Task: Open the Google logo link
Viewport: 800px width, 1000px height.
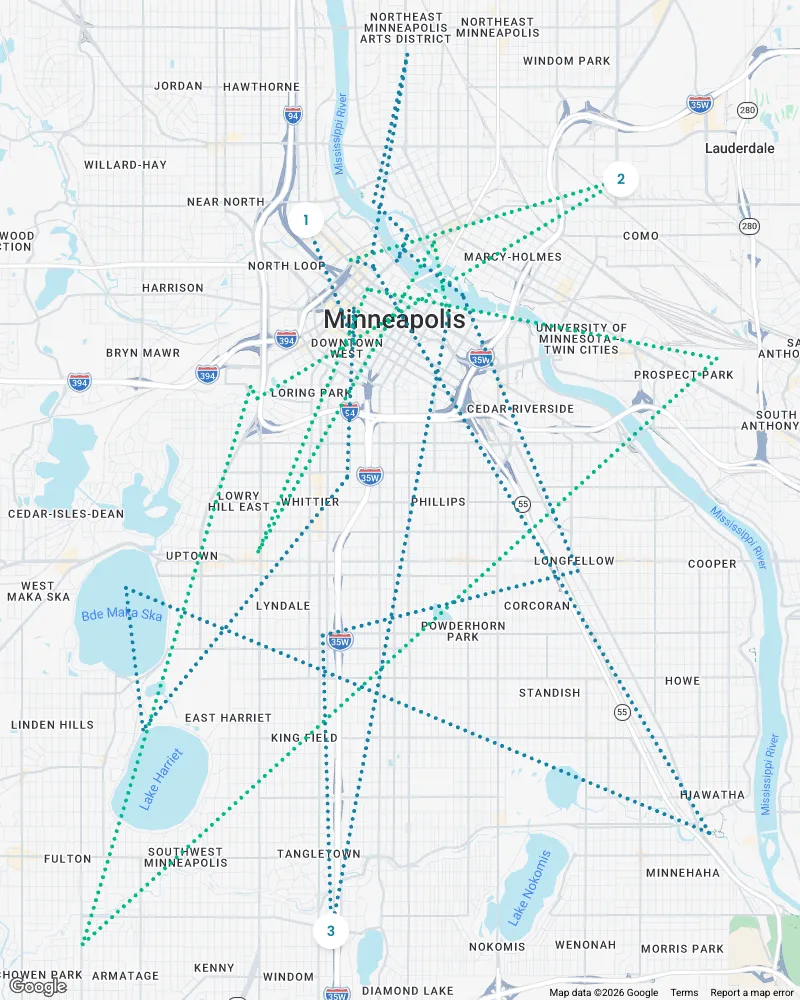Action: point(37,986)
